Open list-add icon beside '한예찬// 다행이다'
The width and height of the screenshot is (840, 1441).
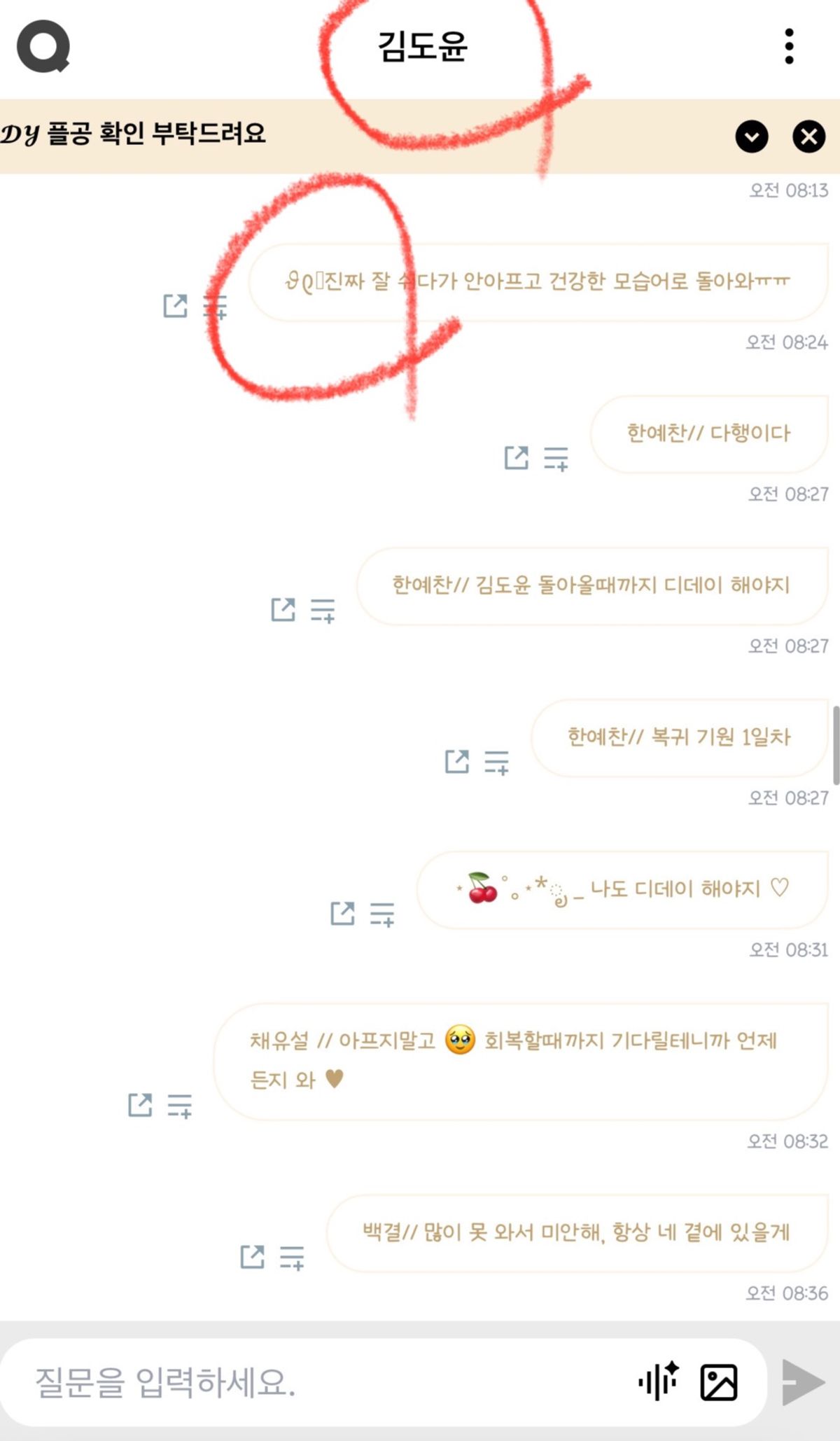coord(556,459)
